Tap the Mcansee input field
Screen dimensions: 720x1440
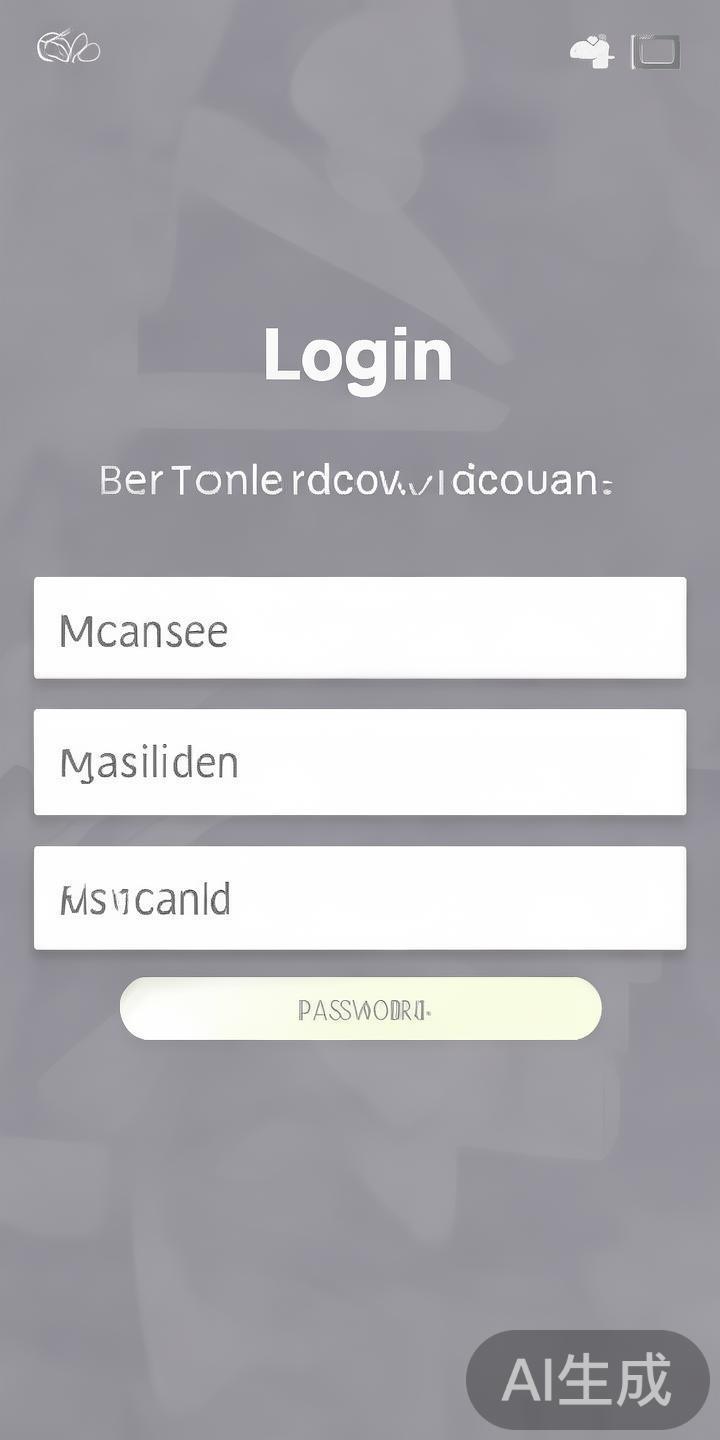[x=360, y=628]
